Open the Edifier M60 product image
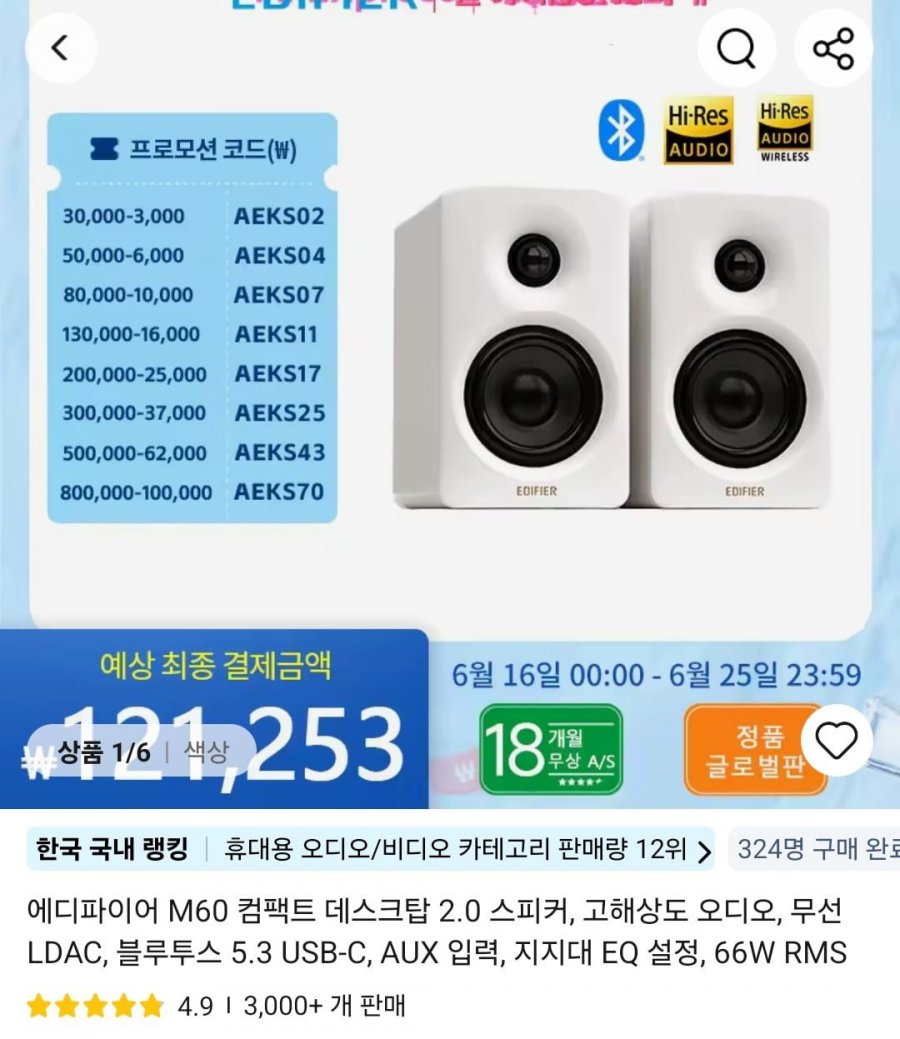The height and width of the screenshot is (1039, 900). (610, 350)
